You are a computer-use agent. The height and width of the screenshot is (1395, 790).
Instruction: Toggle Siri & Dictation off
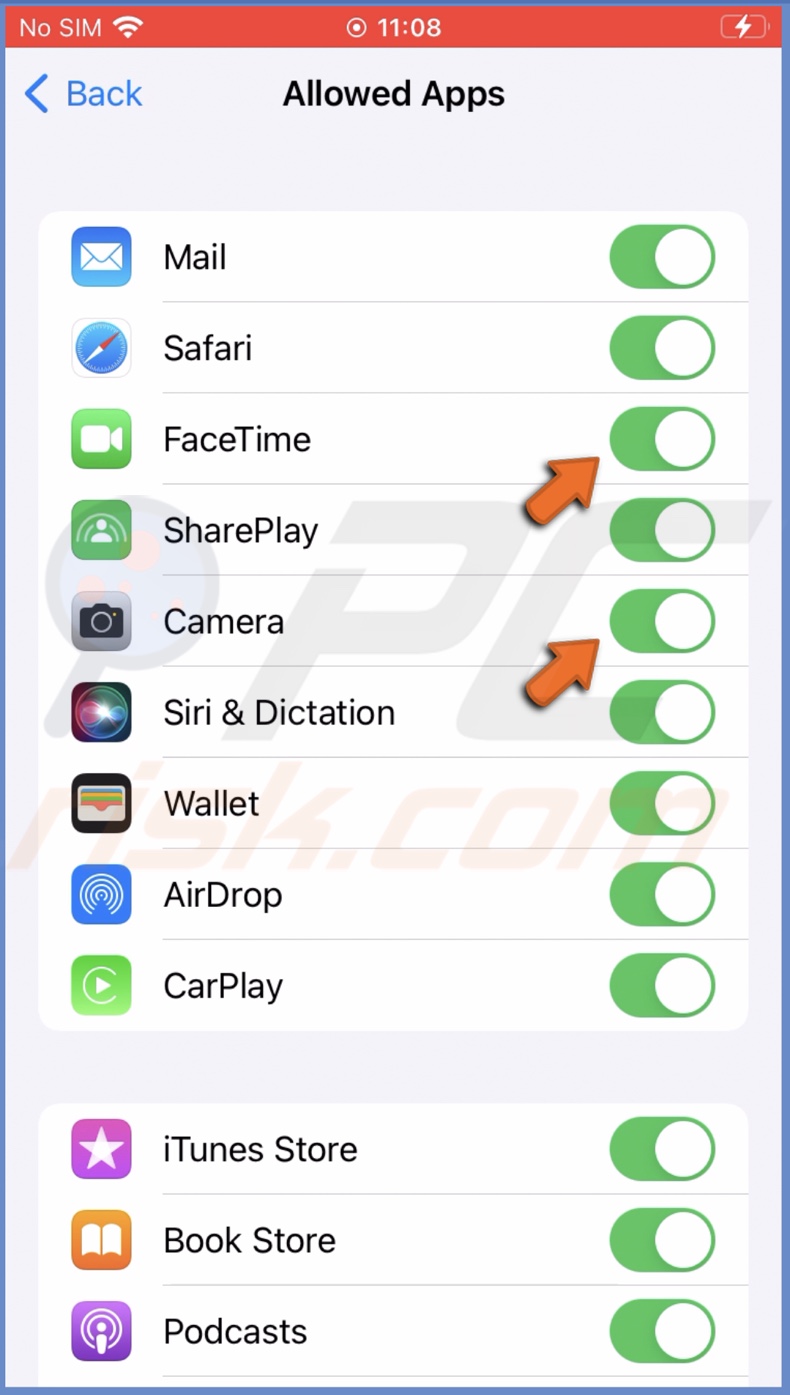pyautogui.click(x=662, y=712)
